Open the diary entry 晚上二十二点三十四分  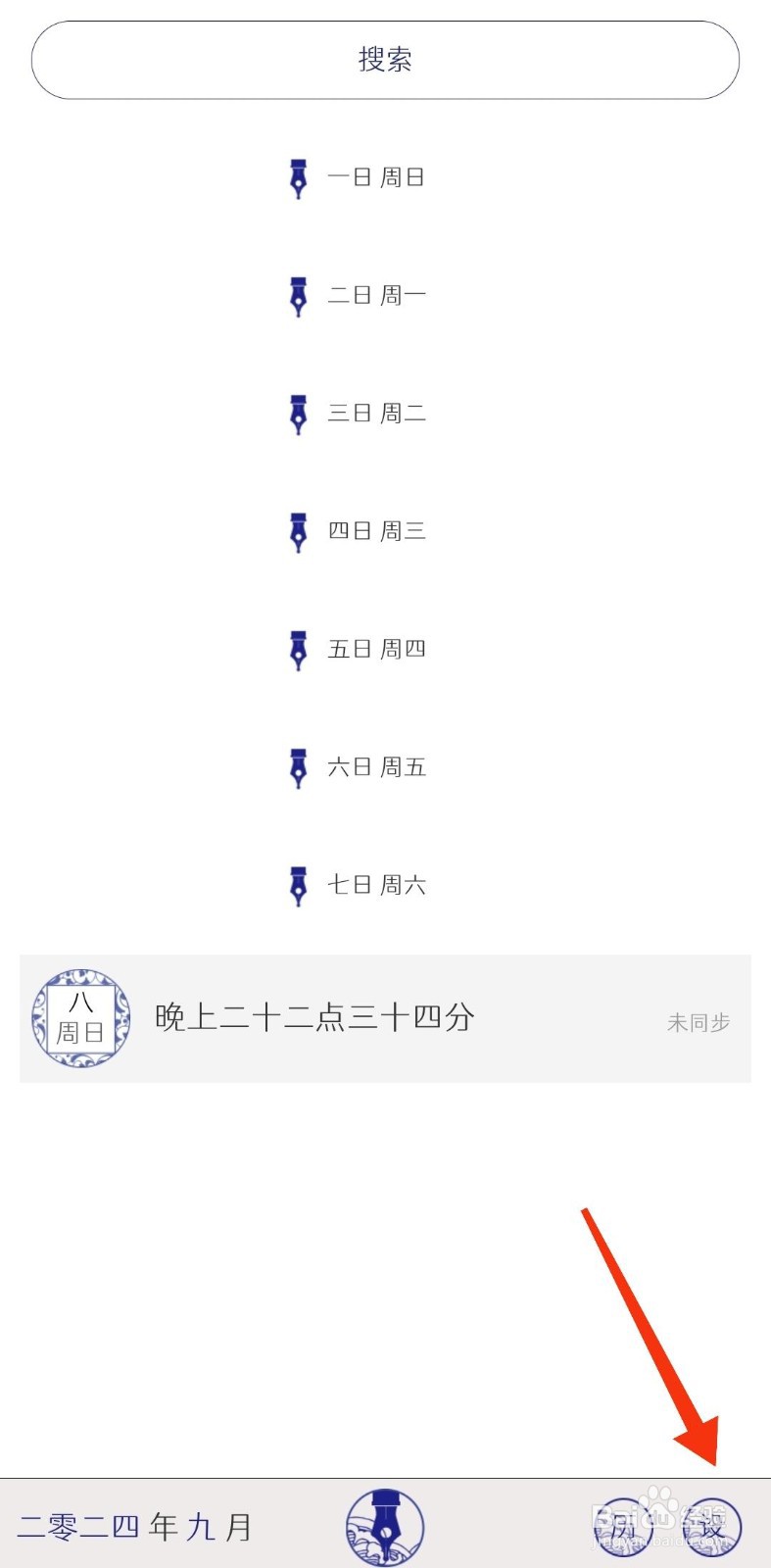point(385,1018)
